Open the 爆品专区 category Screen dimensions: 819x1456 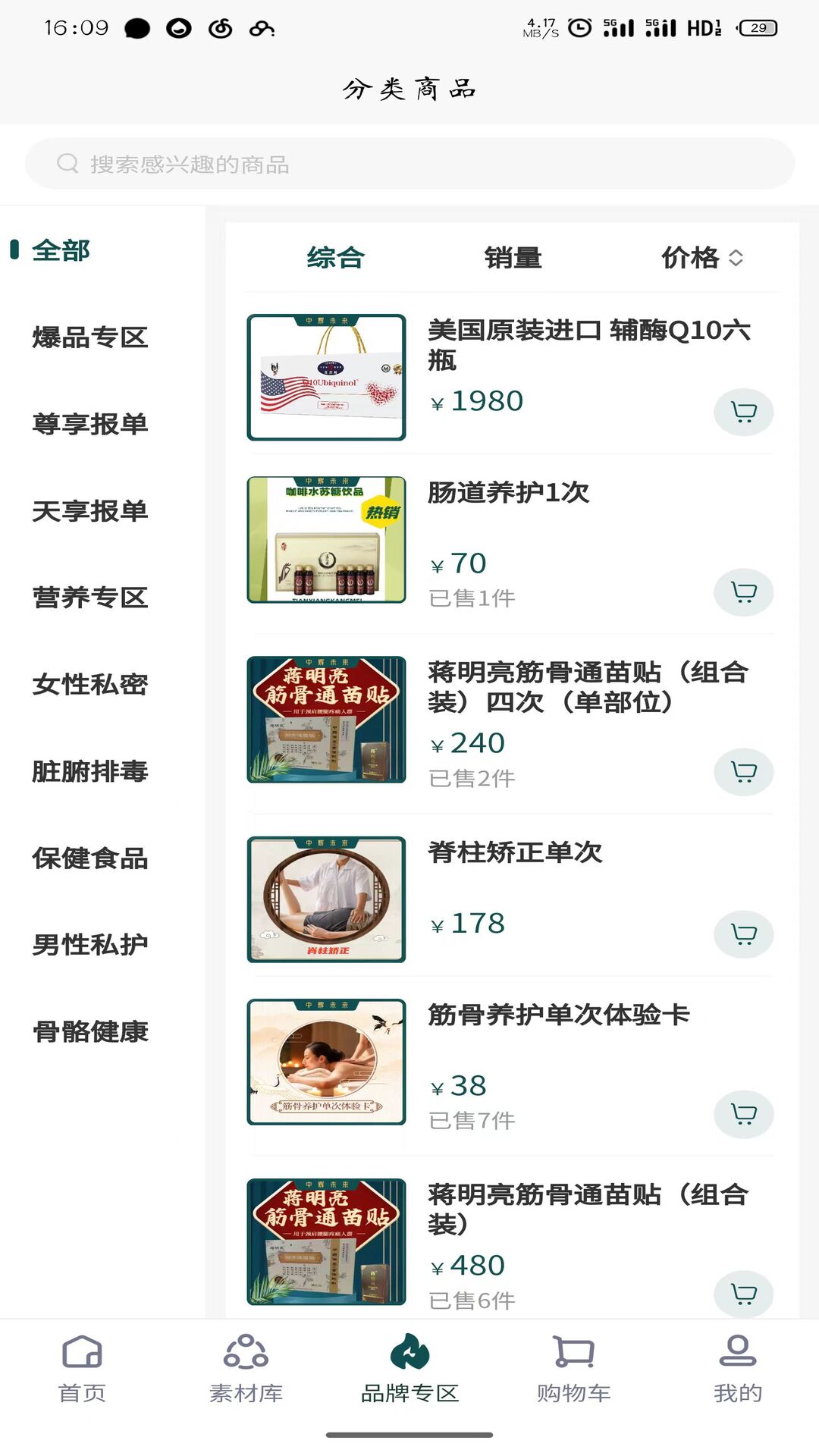pyautogui.click(x=89, y=337)
